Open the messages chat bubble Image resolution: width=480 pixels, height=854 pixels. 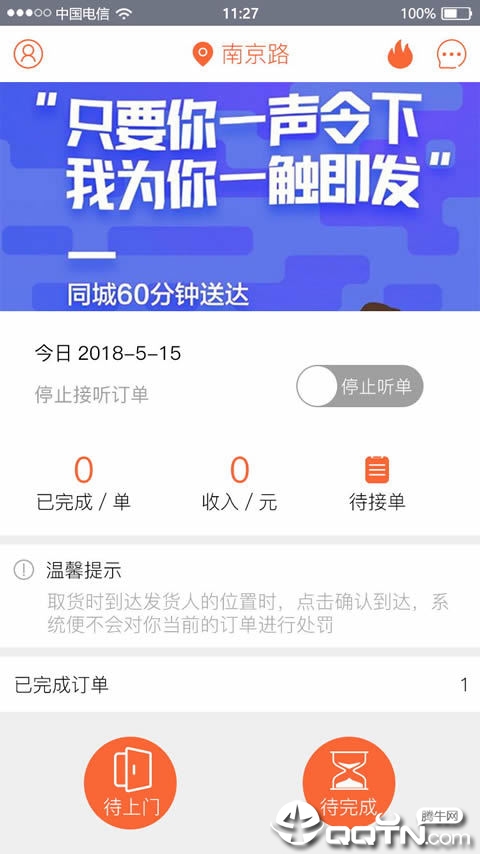click(452, 54)
